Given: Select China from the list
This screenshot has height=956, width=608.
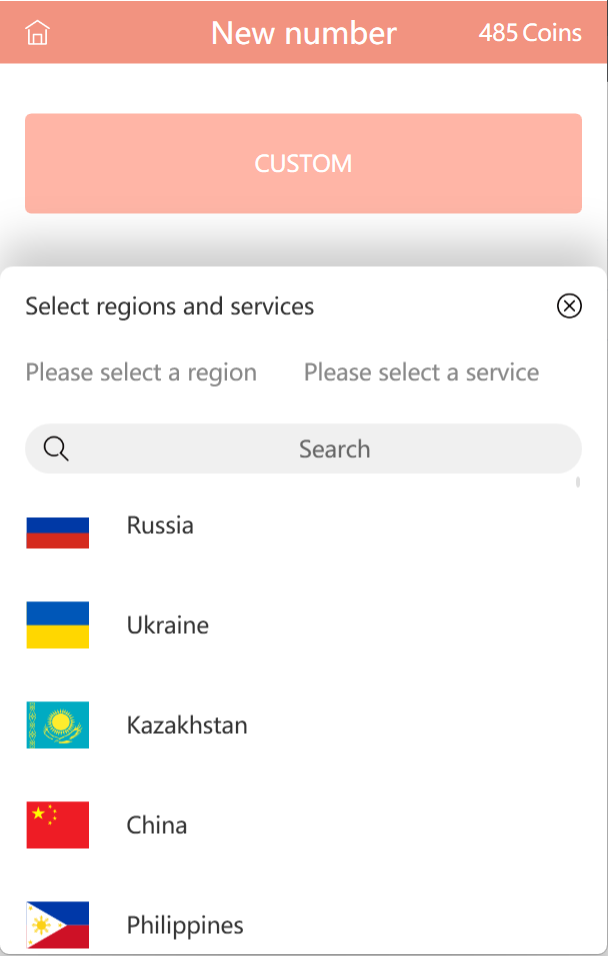Looking at the screenshot, I should tap(157, 826).
